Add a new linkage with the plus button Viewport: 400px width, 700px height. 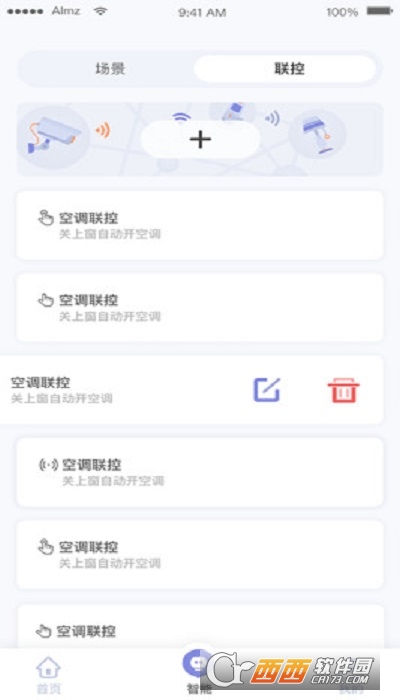[200, 140]
